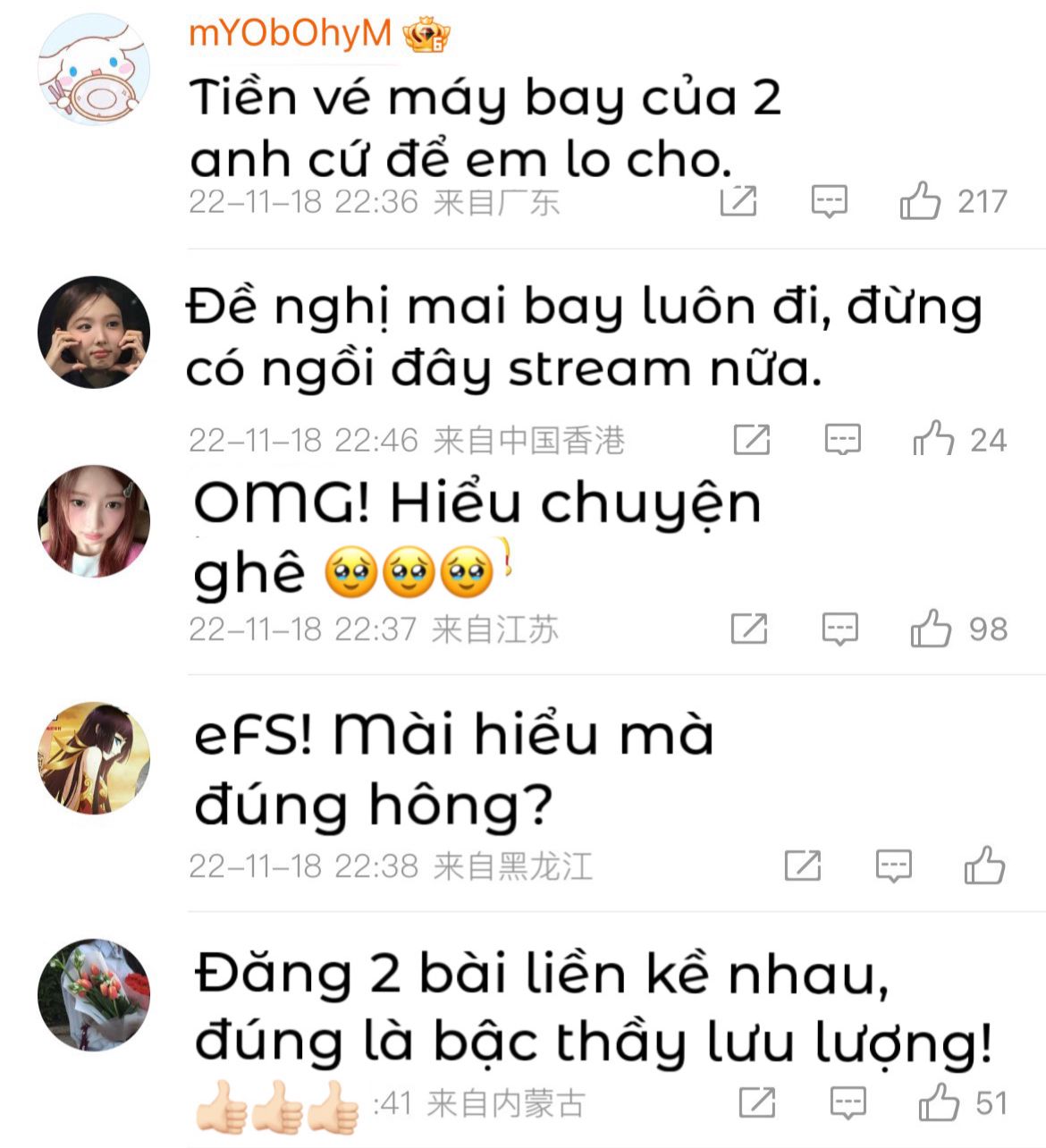Image resolution: width=1046 pixels, height=1148 pixels.
Task: Like the "eFS! Mài hiểu mà" comment
Action: pyautogui.click(x=984, y=865)
